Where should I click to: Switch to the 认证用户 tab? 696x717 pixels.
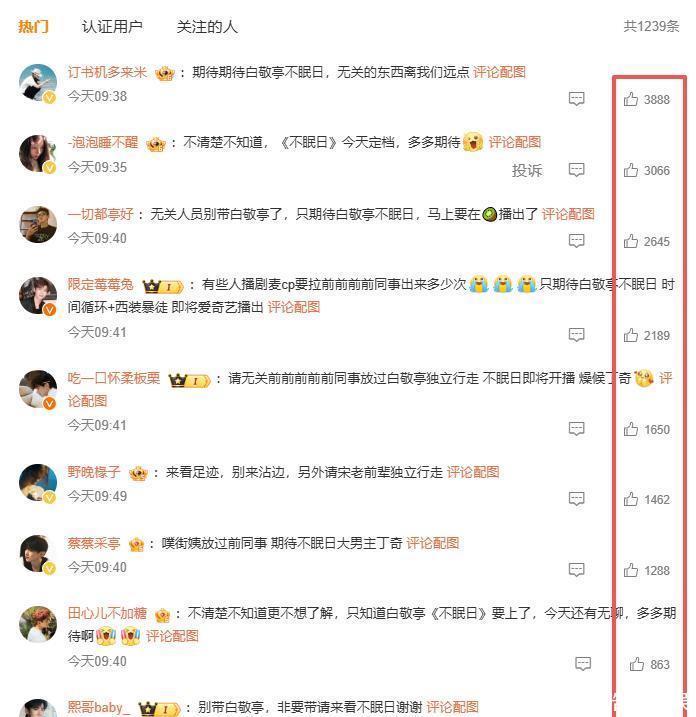point(112,27)
